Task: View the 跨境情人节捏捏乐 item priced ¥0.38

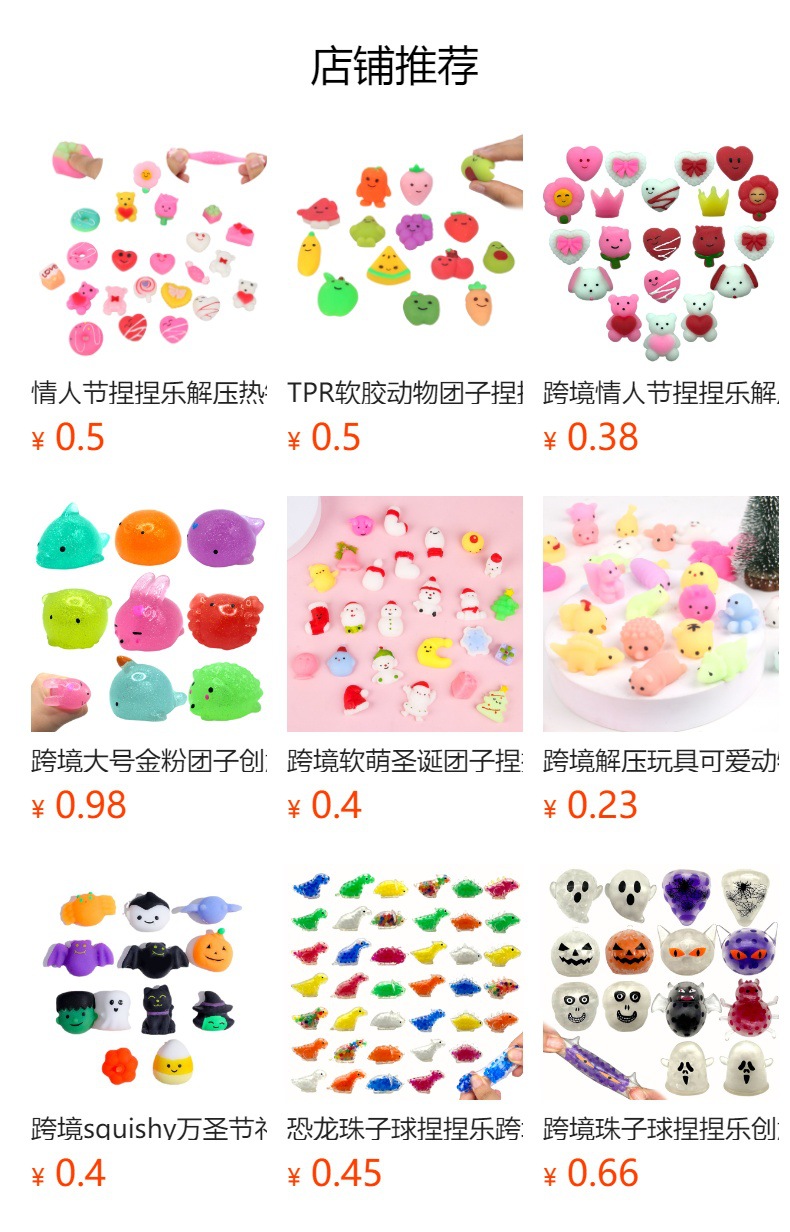Action: [x=661, y=292]
